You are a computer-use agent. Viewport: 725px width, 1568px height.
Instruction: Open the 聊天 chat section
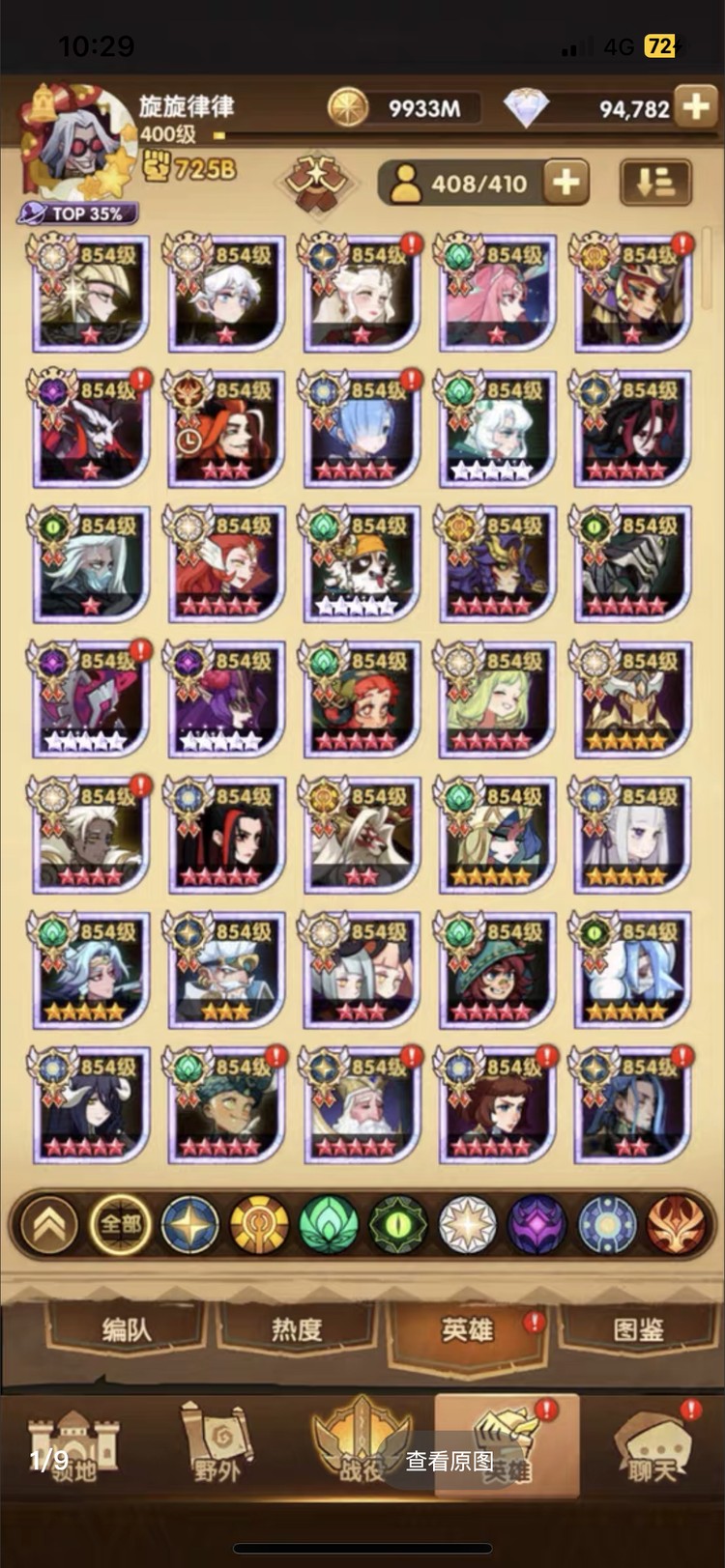point(654,1444)
